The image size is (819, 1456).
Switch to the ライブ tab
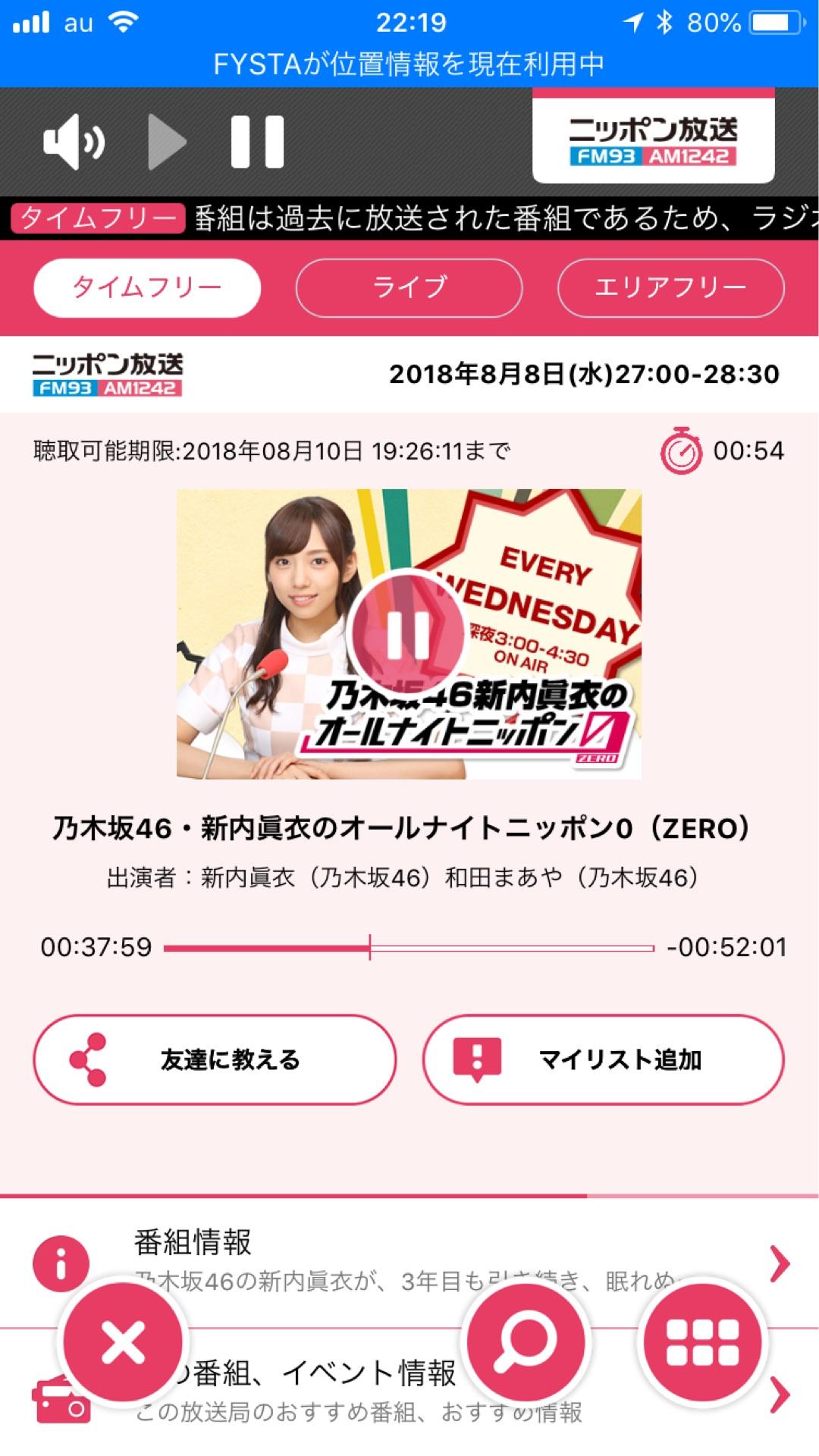409,287
